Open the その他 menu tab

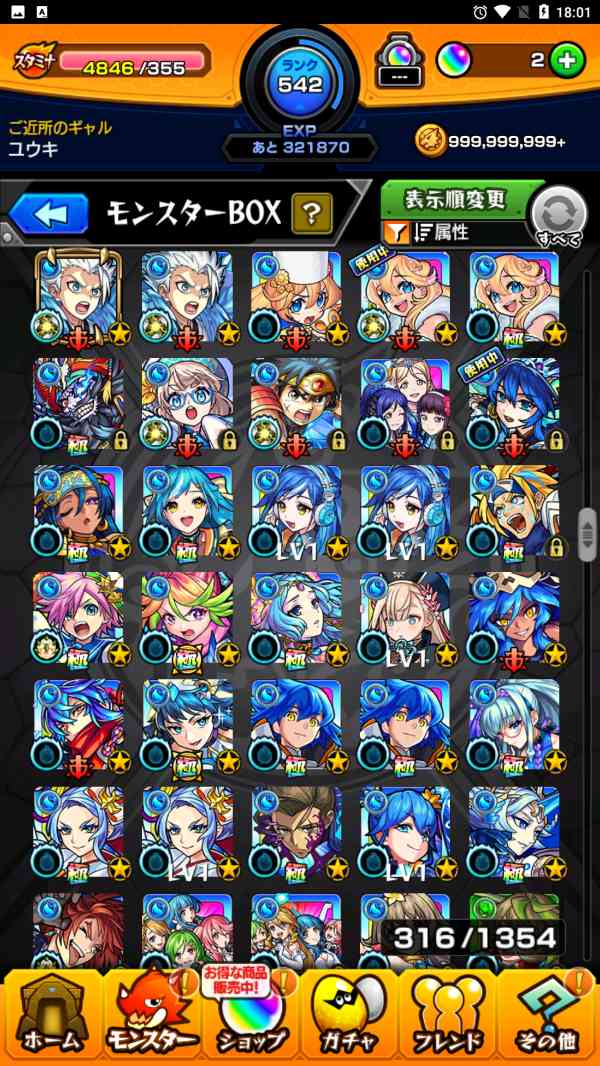pos(547,1013)
